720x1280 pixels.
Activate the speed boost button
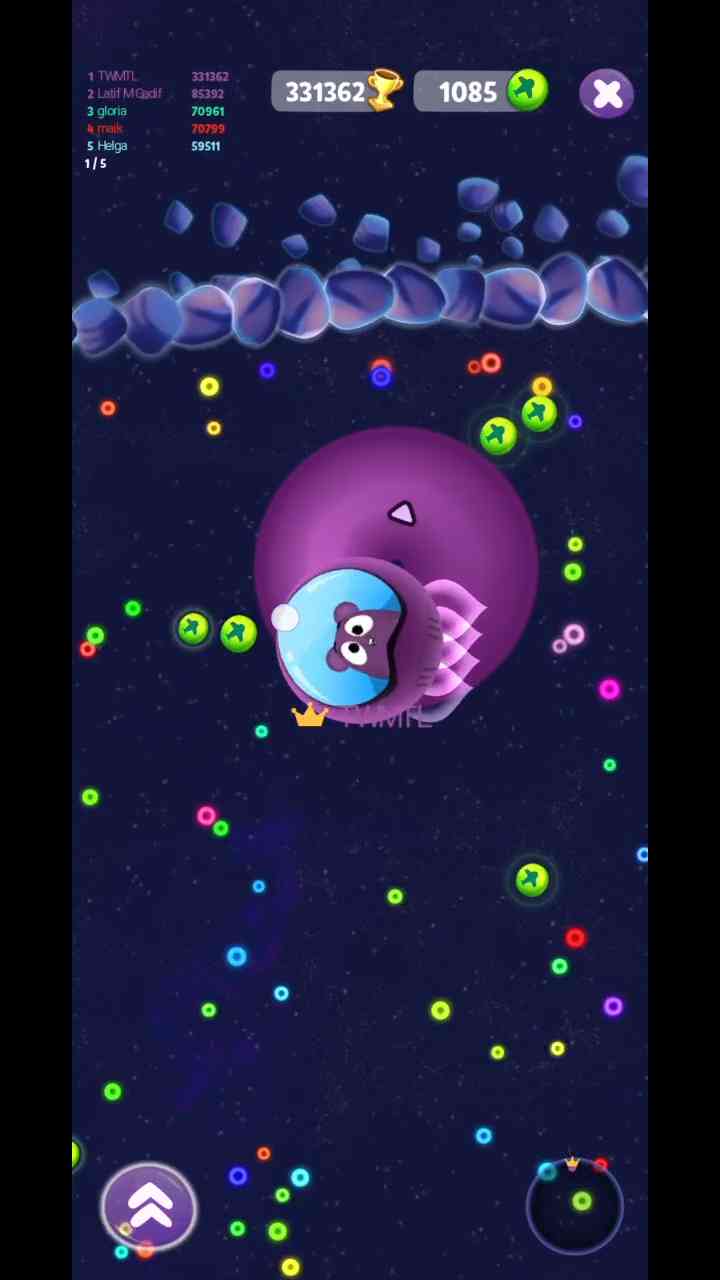pyautogui.click(x=149, y=1206)
